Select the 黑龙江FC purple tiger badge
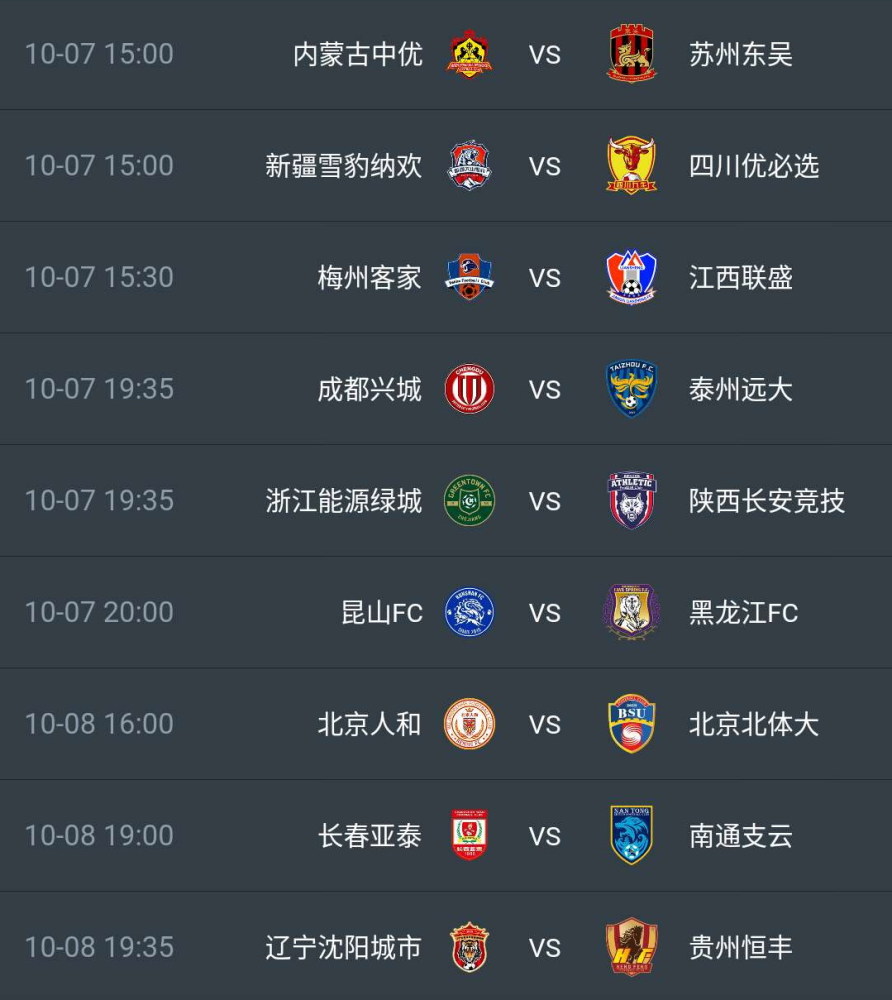Viewport: 892px width, 1000px height. click(631, 612)
